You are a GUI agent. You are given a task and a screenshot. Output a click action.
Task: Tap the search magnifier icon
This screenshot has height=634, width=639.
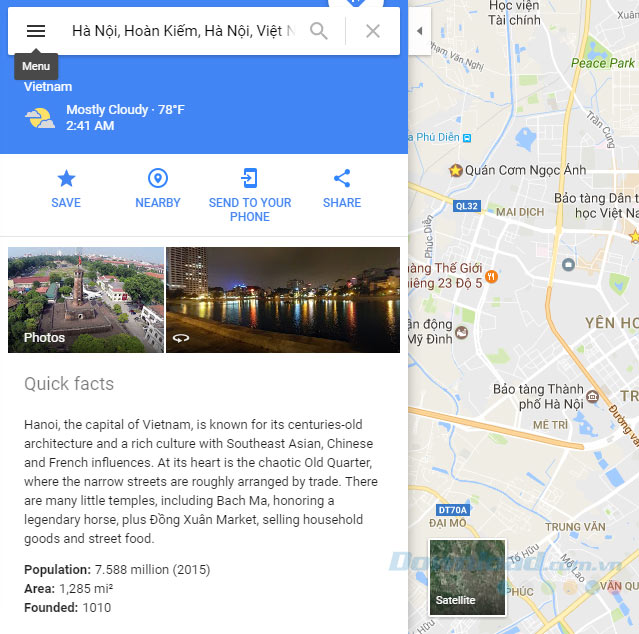pyautogui.click(x=319, y=31)
